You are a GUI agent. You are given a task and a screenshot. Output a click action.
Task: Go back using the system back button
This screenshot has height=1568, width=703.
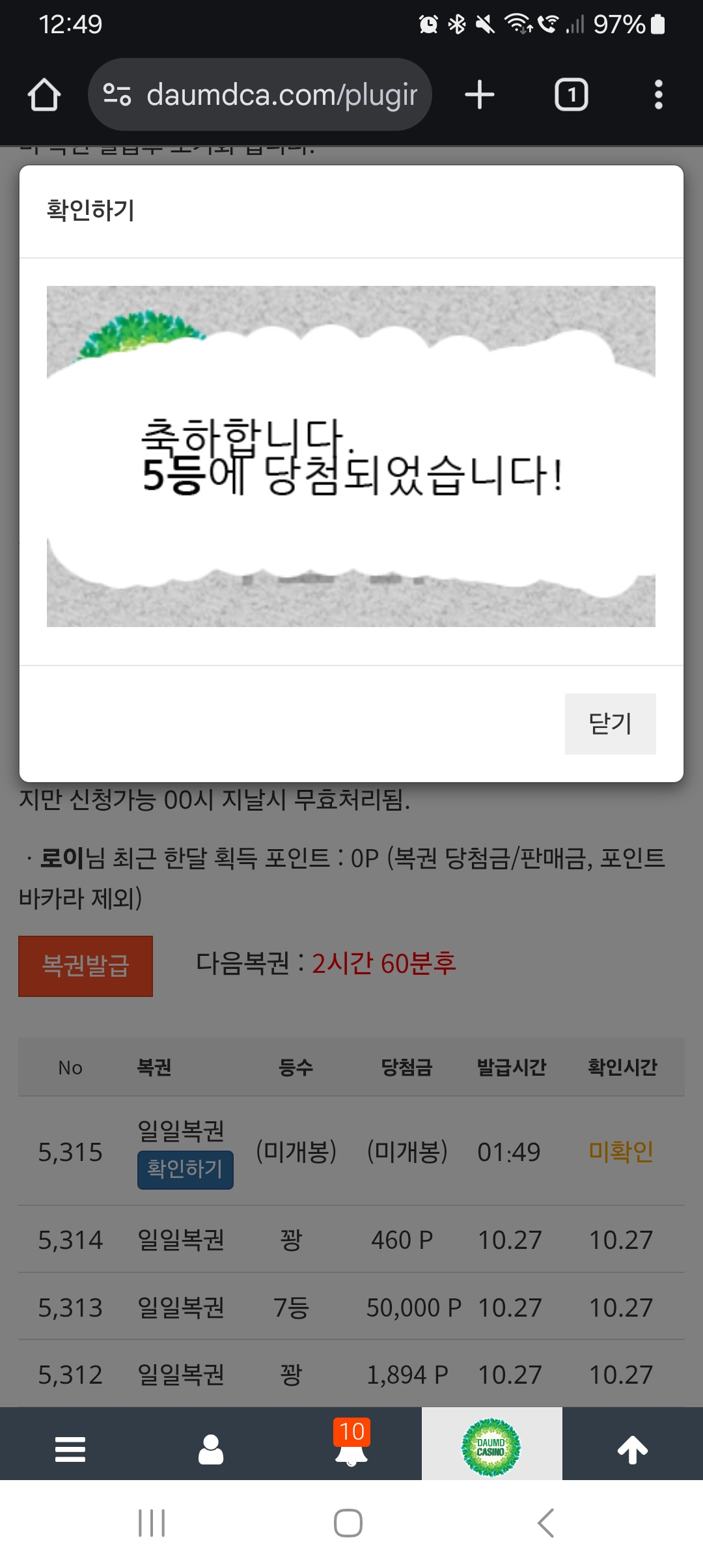[546, 1523]
